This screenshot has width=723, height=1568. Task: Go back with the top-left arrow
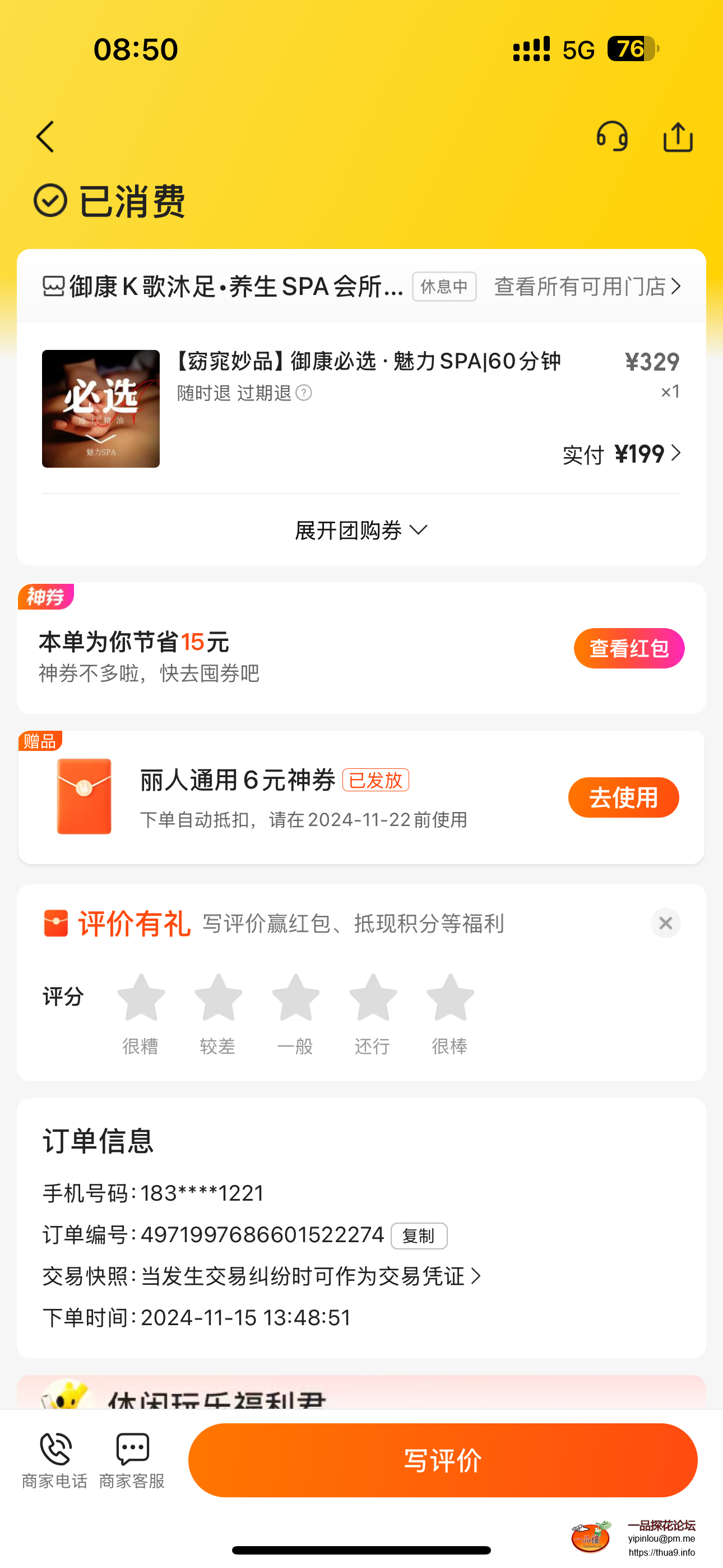tap(45, 136)
